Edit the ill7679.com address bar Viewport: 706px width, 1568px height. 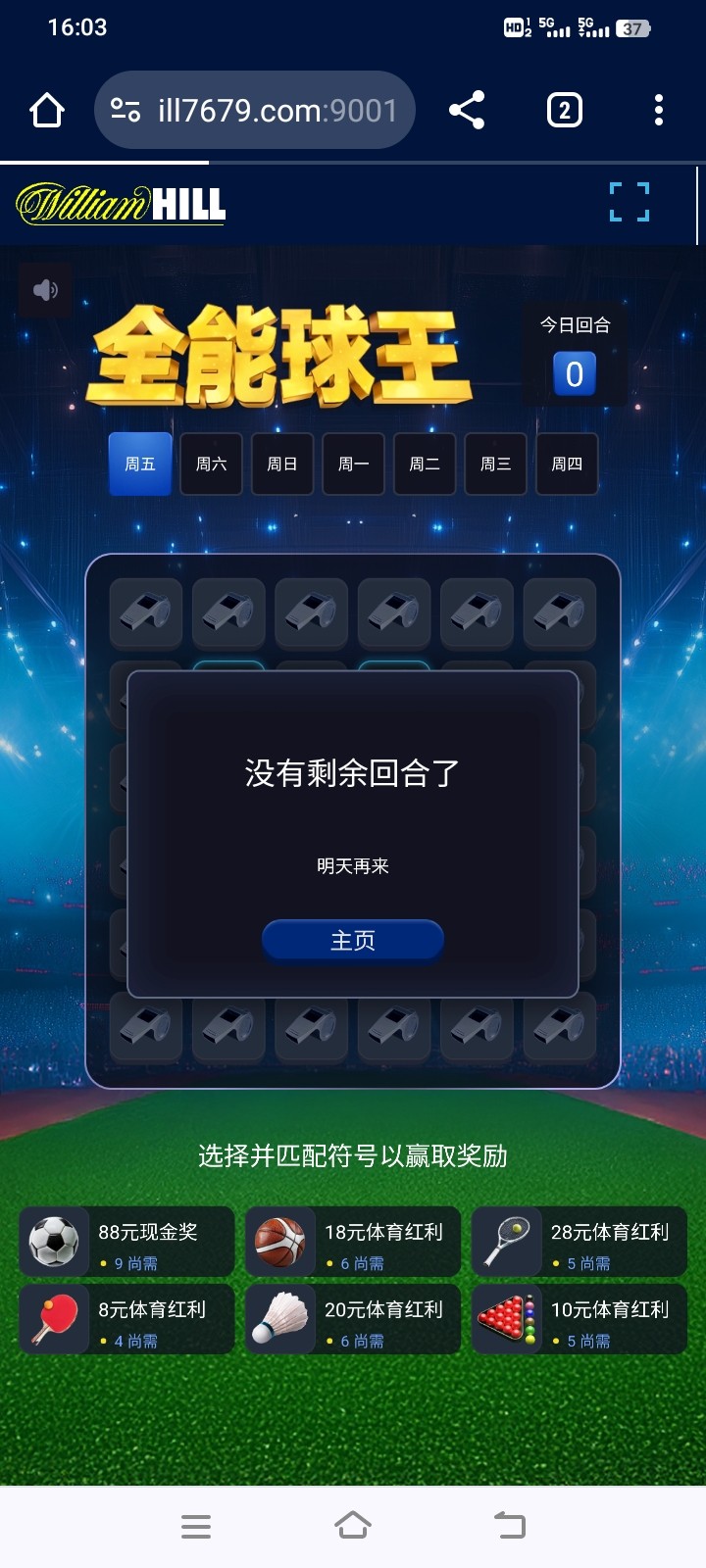tap(275, 110)
